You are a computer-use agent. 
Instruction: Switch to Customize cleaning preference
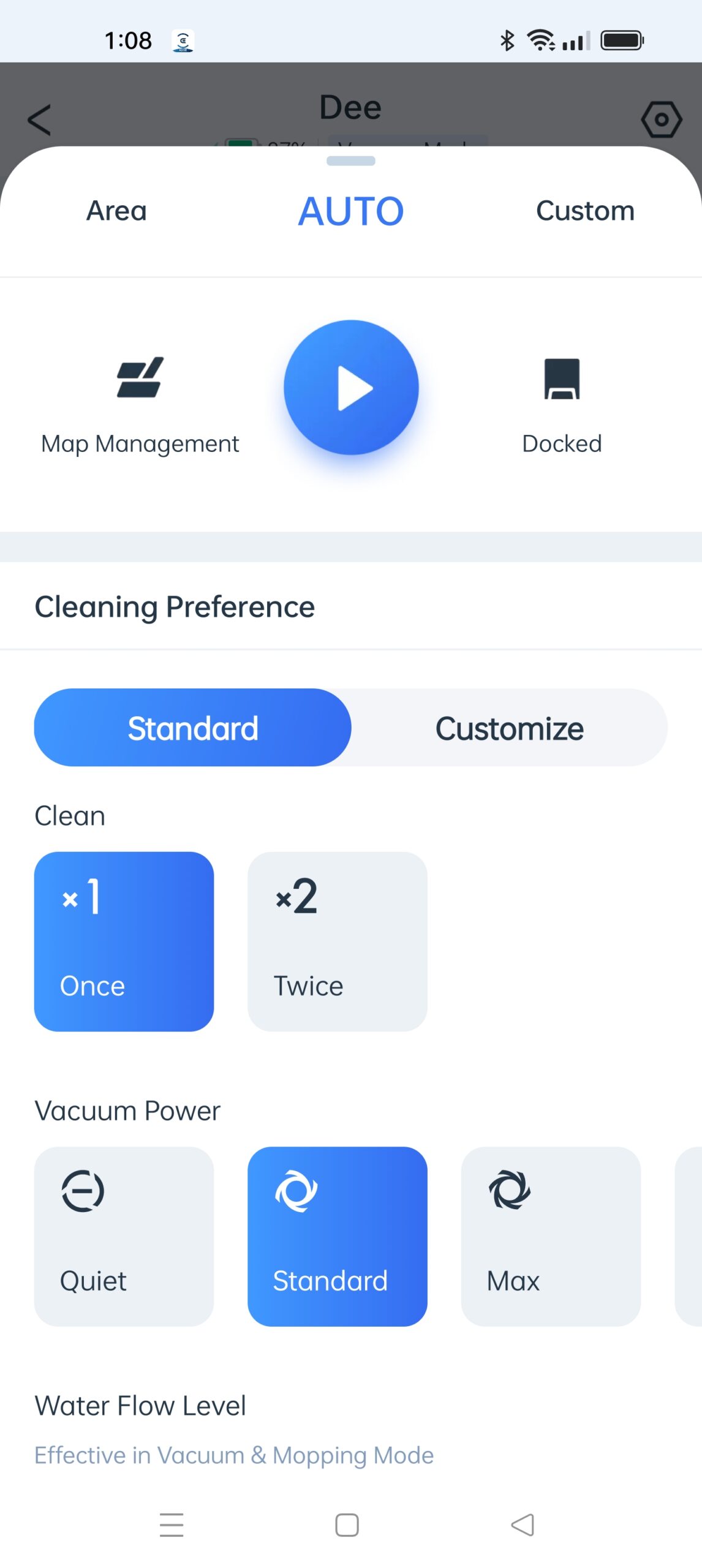(509, 727)
